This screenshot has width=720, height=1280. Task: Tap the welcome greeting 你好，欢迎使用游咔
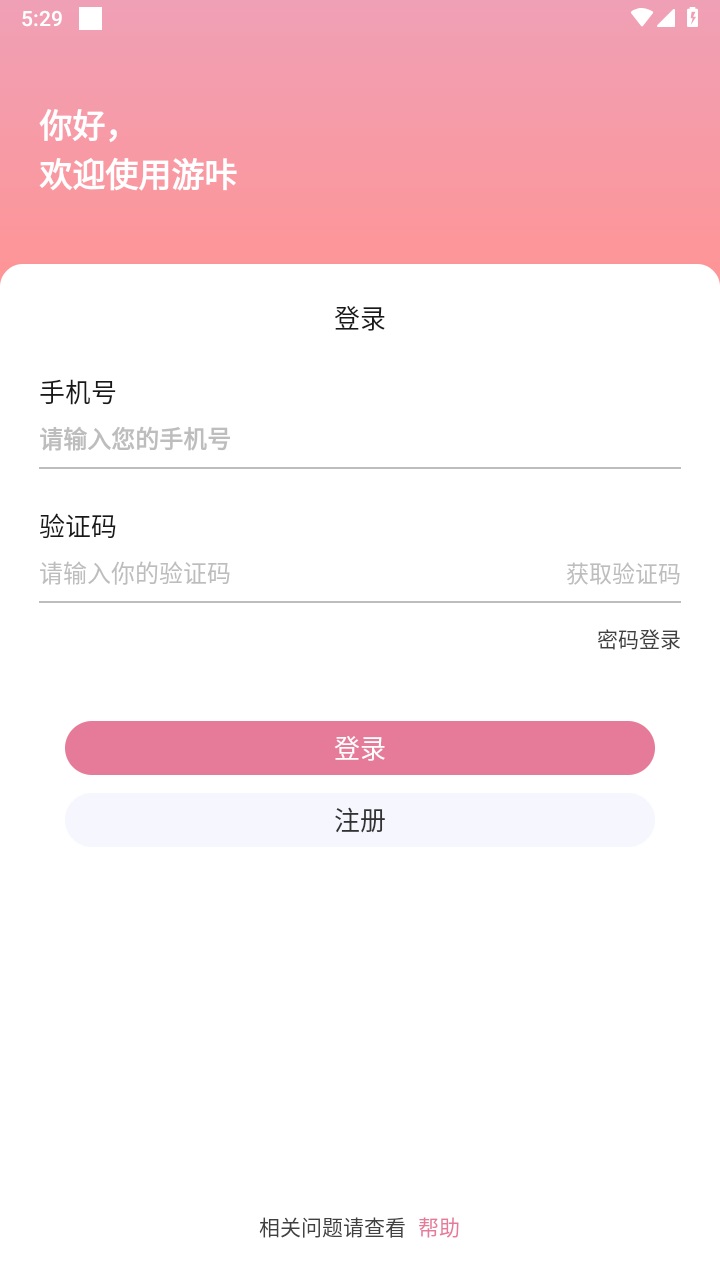click(138, 148)
